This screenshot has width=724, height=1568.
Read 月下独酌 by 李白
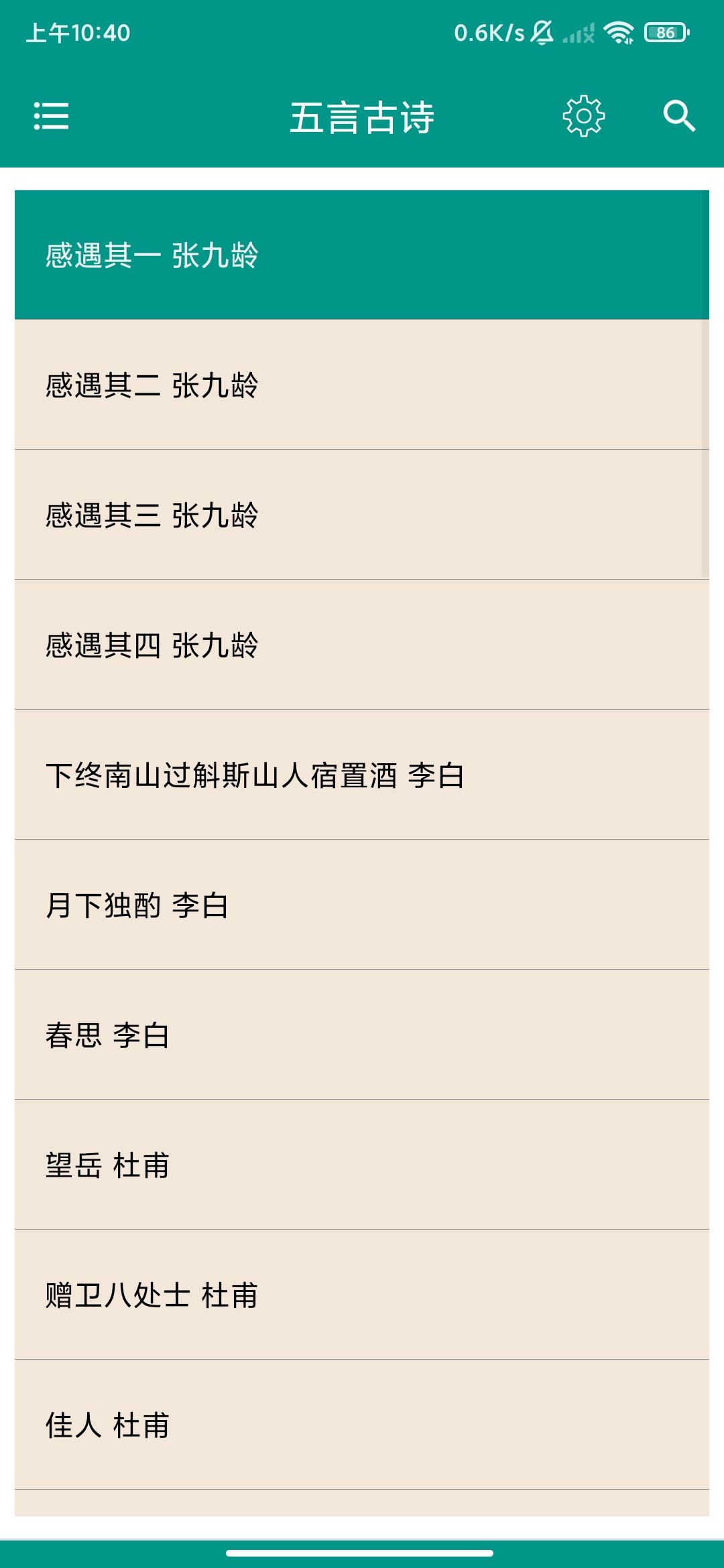pyautogui.click(x=362, y=905)
